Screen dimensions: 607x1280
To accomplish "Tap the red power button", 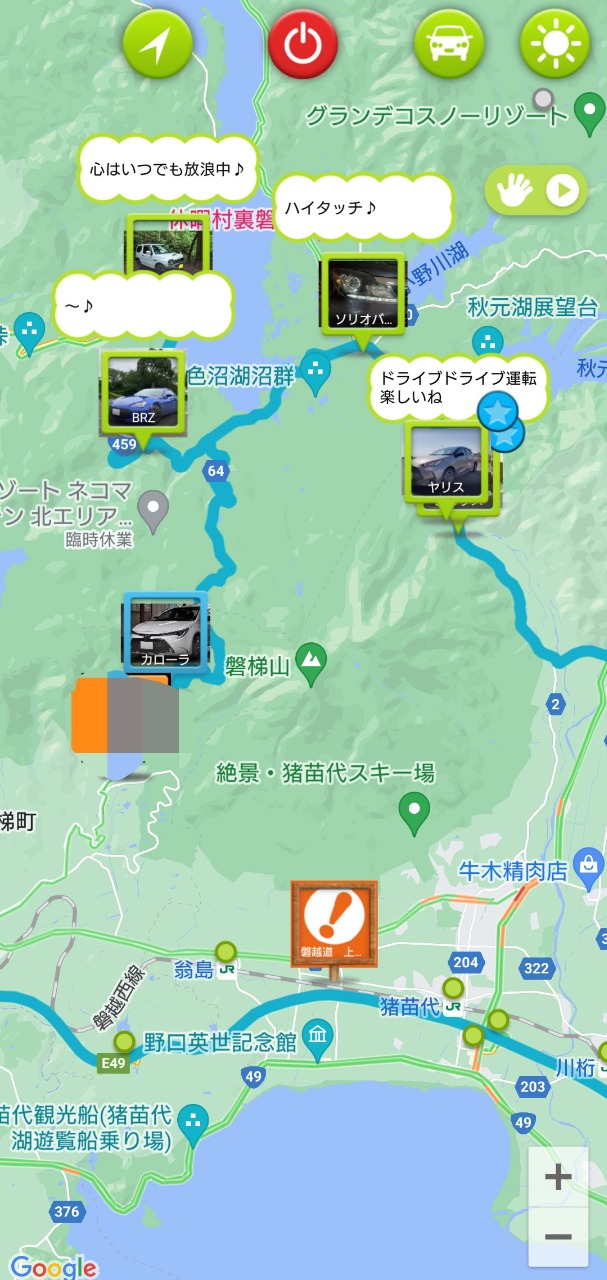I will click(x=302, y=45).
